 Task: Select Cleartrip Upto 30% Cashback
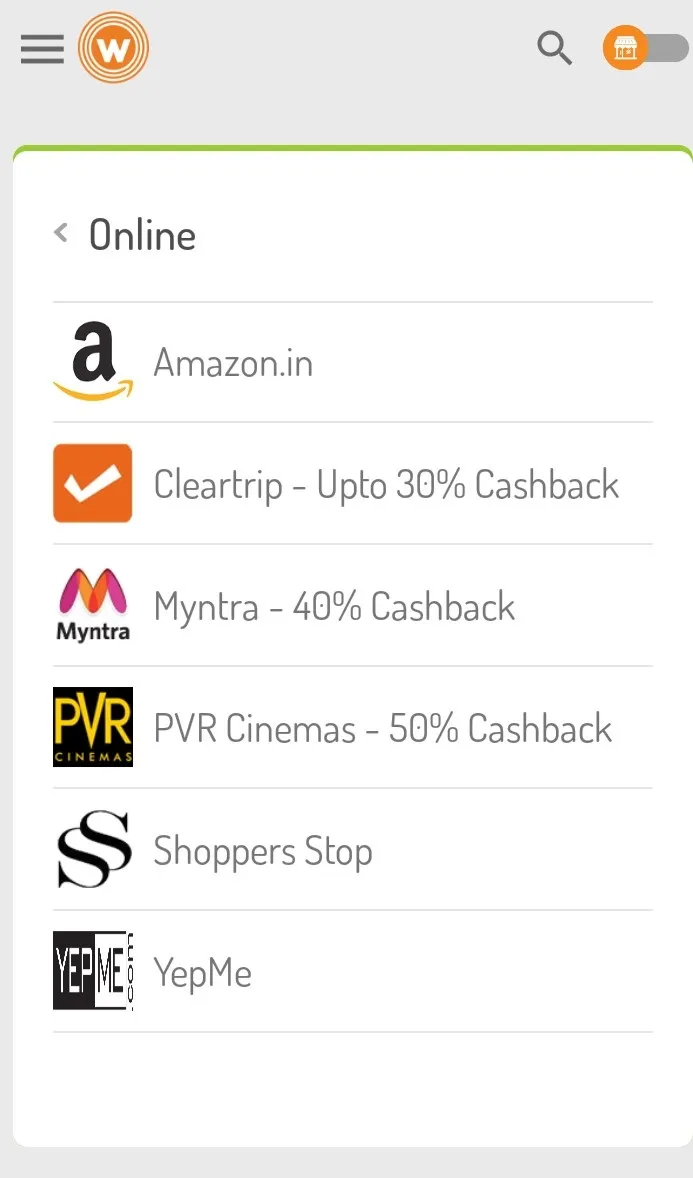(x=353, y=483)
